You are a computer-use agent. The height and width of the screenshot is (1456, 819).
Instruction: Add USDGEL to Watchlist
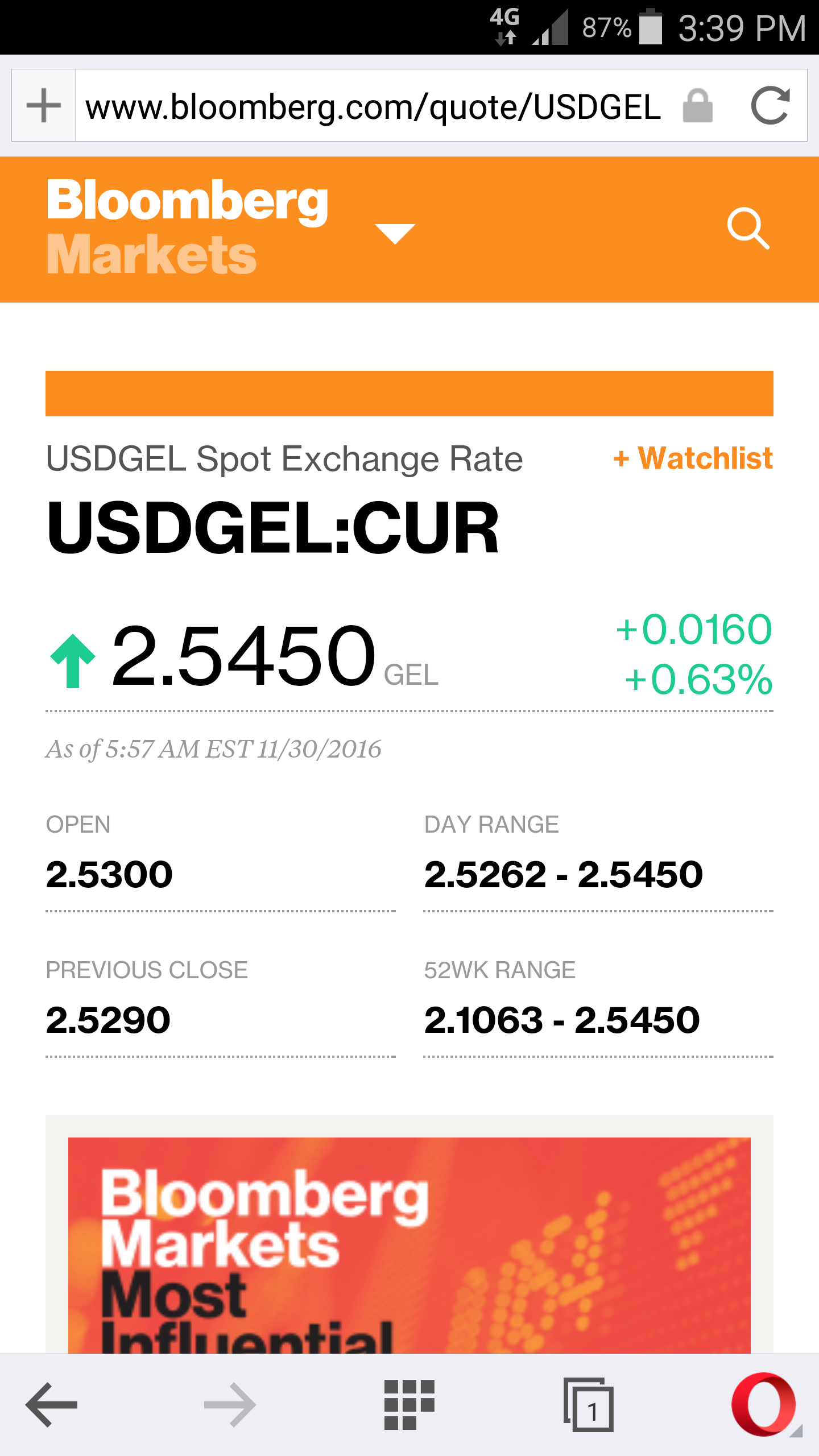click(x=693, y=458)
